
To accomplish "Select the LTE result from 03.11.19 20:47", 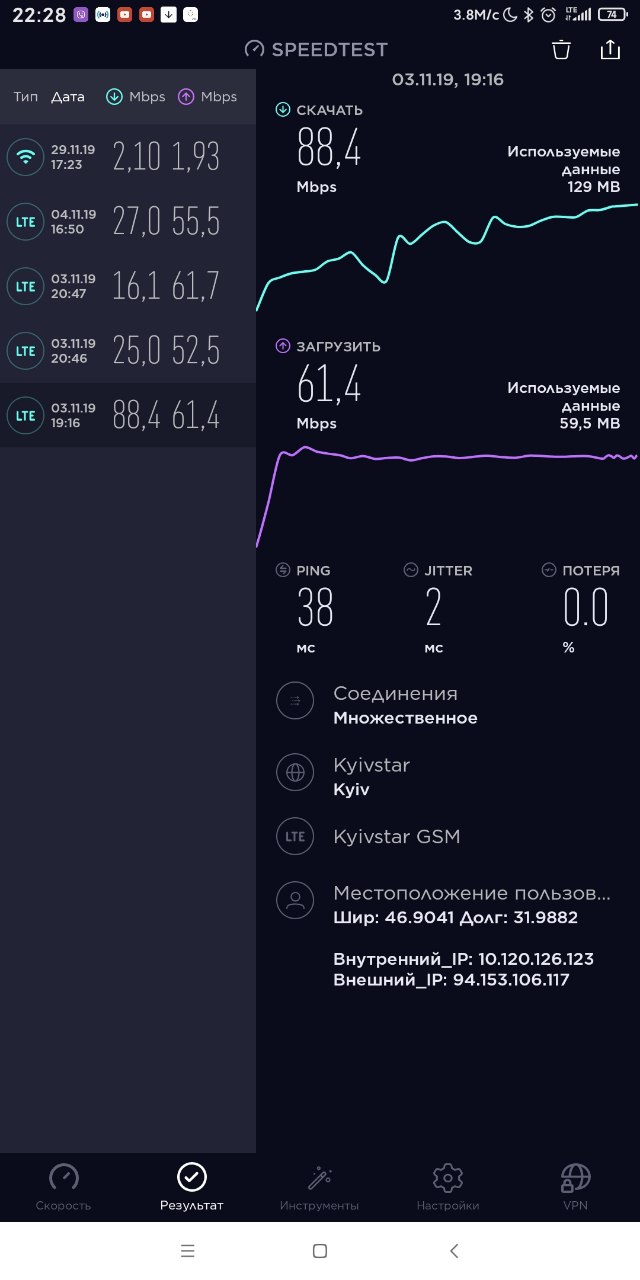I will coord(128,286).
